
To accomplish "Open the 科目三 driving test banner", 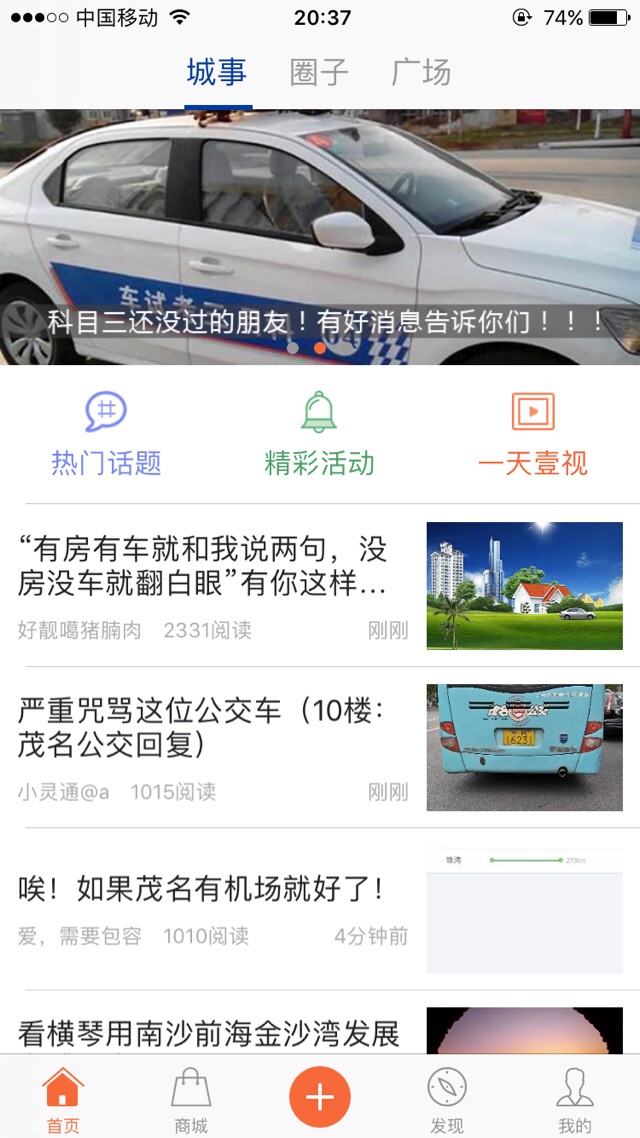I will coord(320,237).
